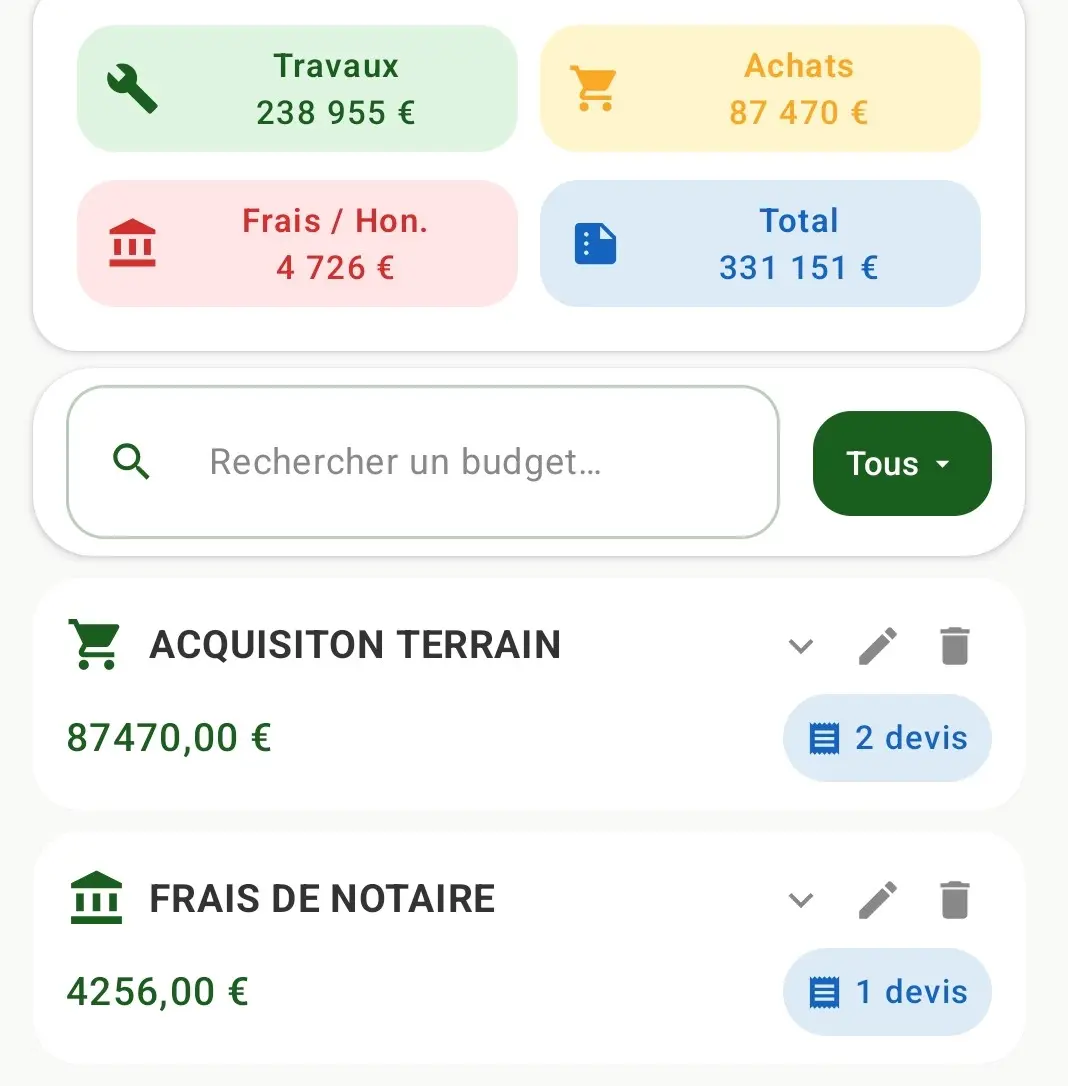The image size is (1068, 1086).
Task: Expand the ACQUISITON TERRAIN budget details
Action: click(x=800, y=646)
